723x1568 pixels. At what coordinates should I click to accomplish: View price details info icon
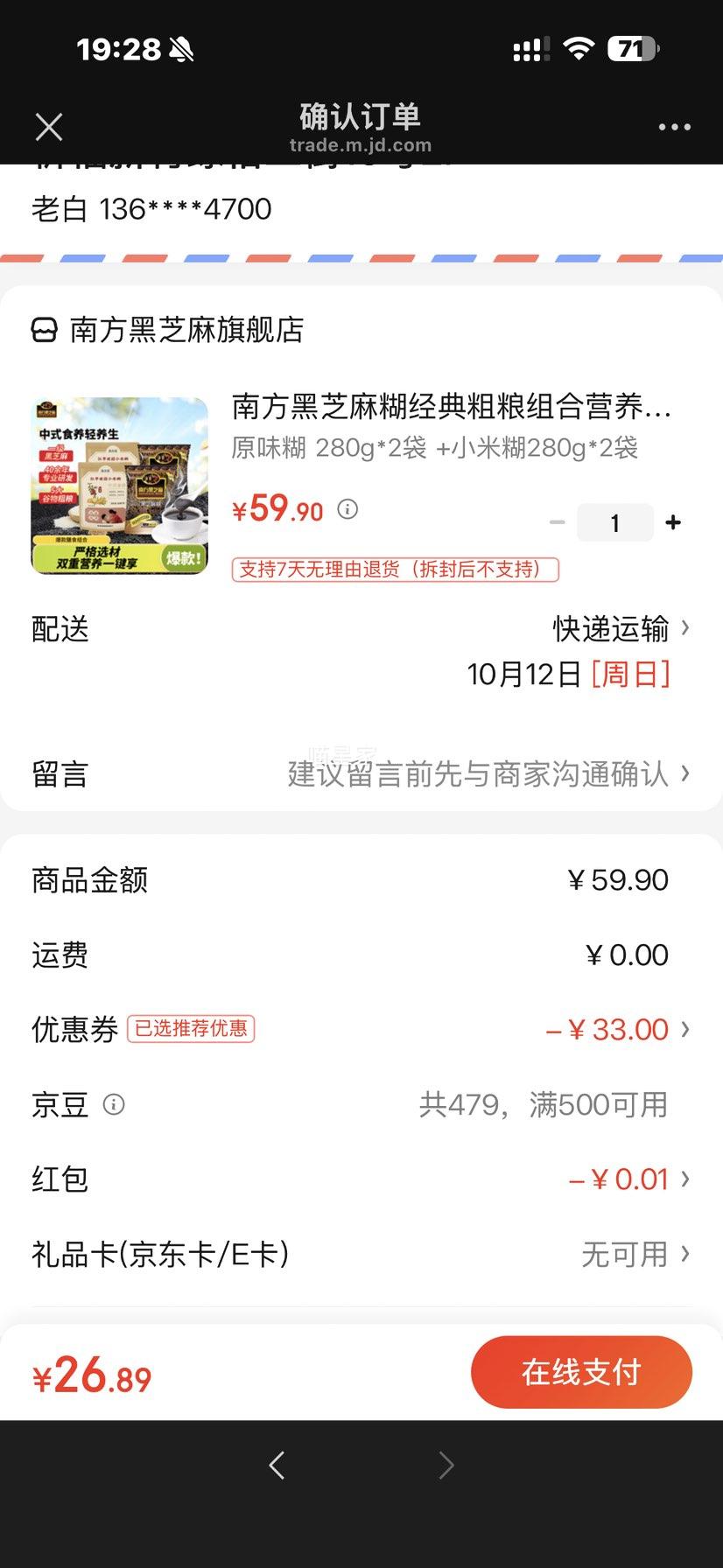tap(347, 509)
